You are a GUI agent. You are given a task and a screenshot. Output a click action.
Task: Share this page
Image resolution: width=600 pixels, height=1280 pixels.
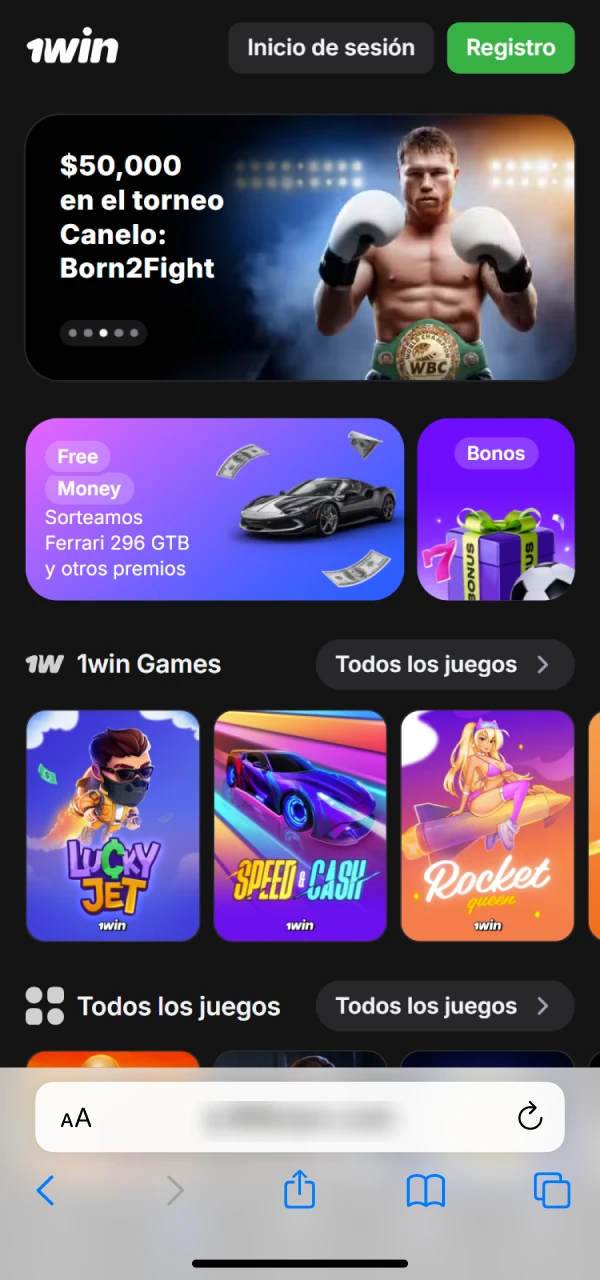click(x=300, y=1190)
